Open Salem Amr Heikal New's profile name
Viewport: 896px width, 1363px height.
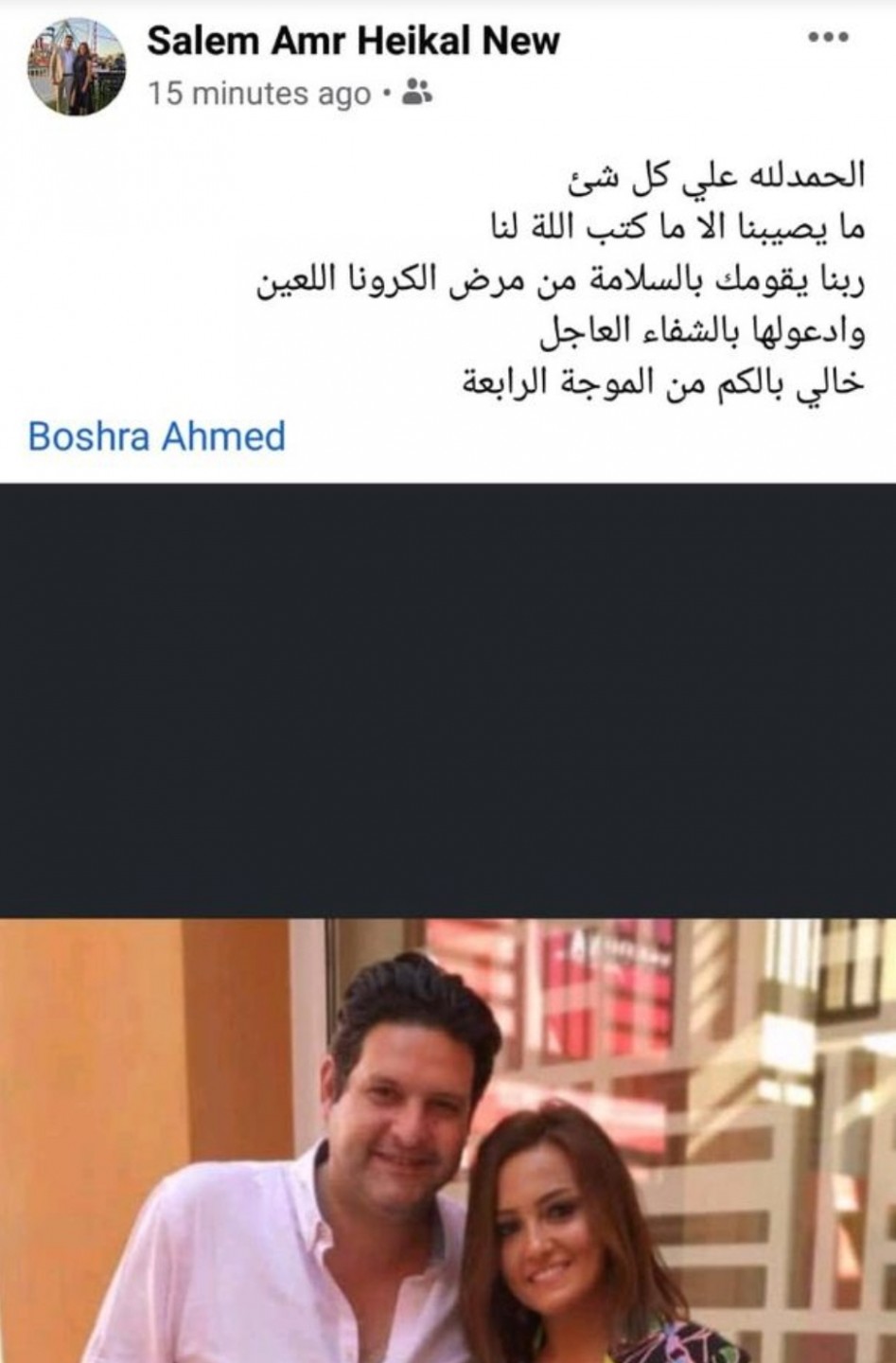coord(353,40)
